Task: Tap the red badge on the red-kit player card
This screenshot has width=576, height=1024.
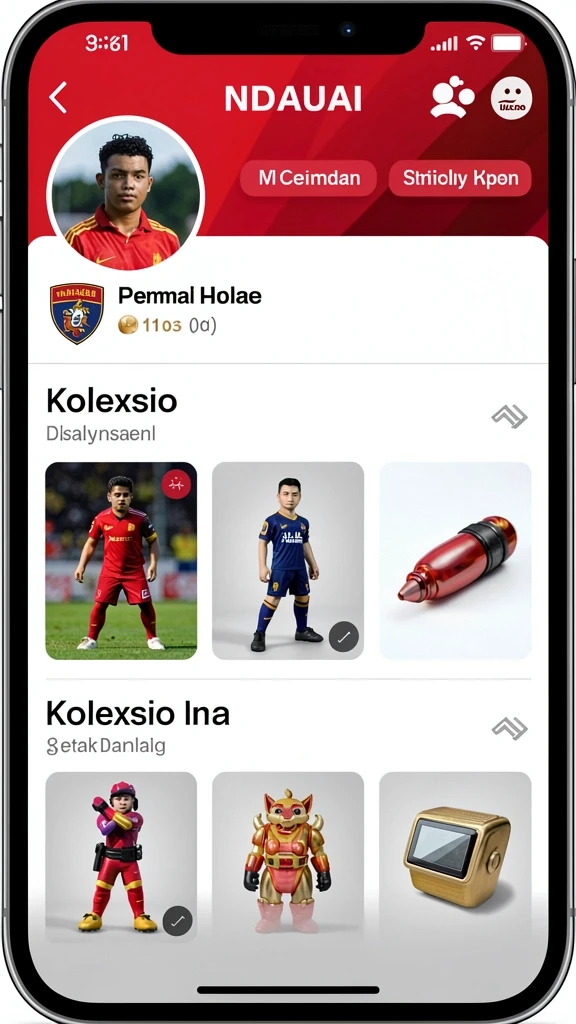Action: (176, 484)
